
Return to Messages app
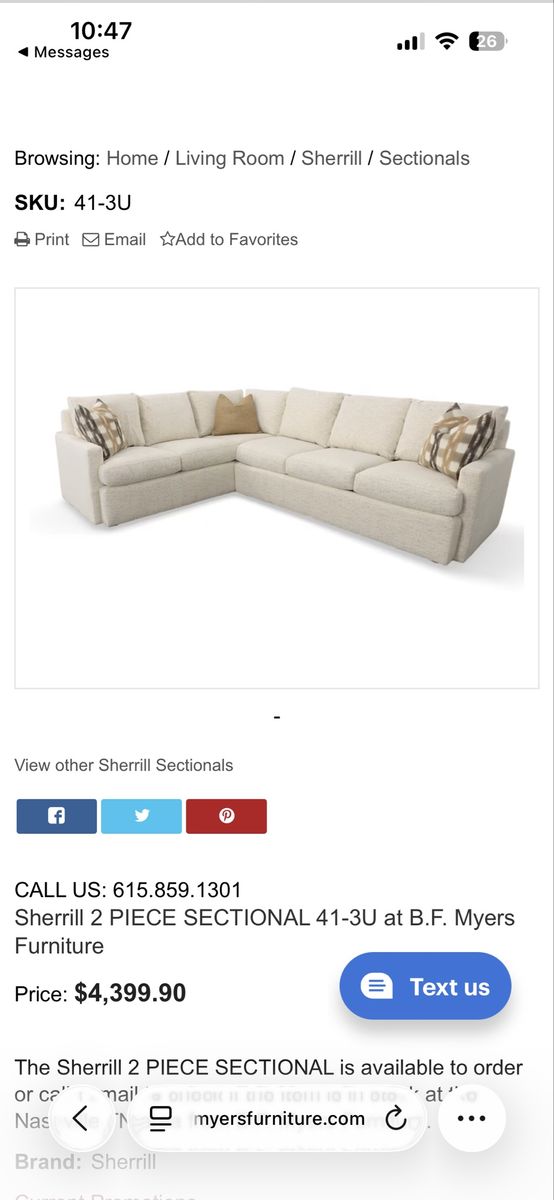[63, 52]
